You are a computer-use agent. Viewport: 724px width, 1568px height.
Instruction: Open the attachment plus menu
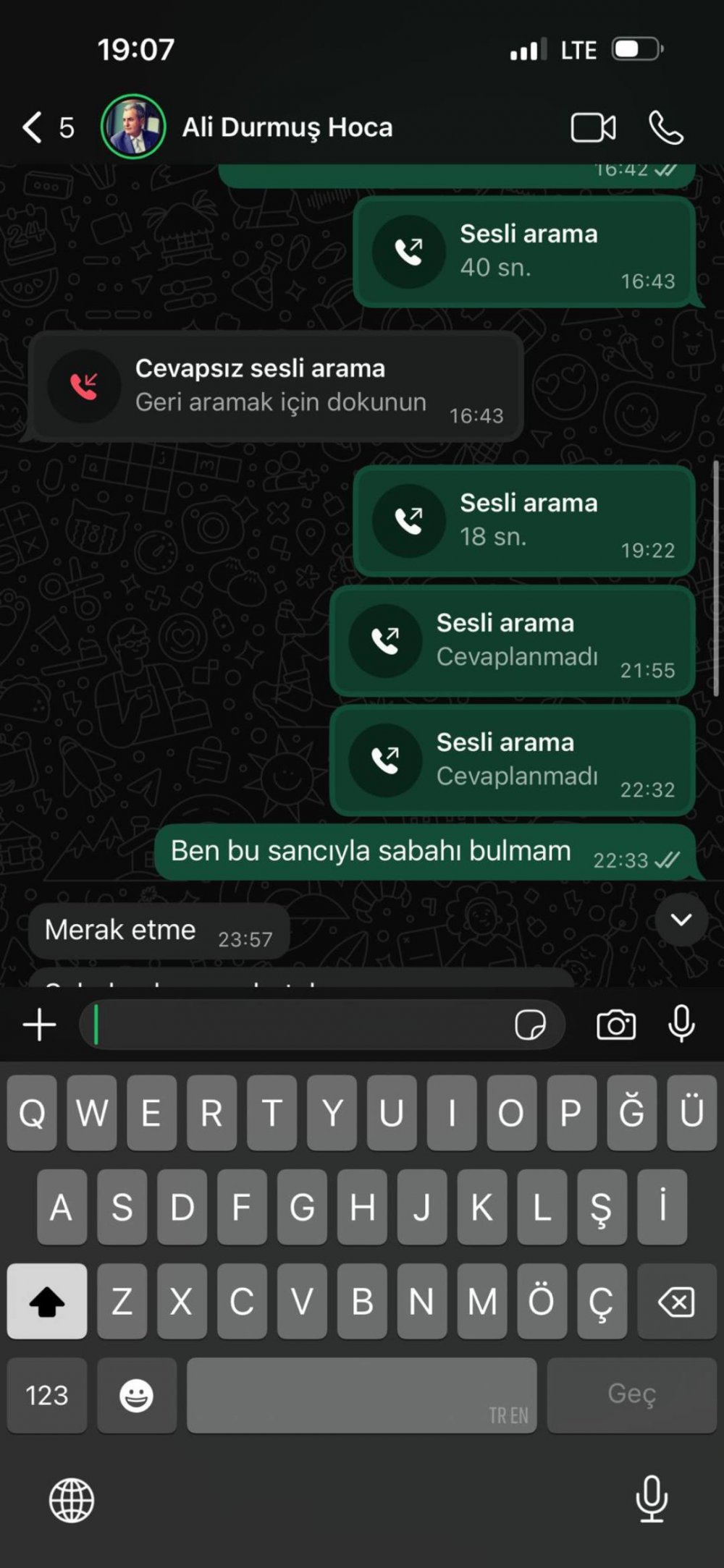click(40, 1025)
